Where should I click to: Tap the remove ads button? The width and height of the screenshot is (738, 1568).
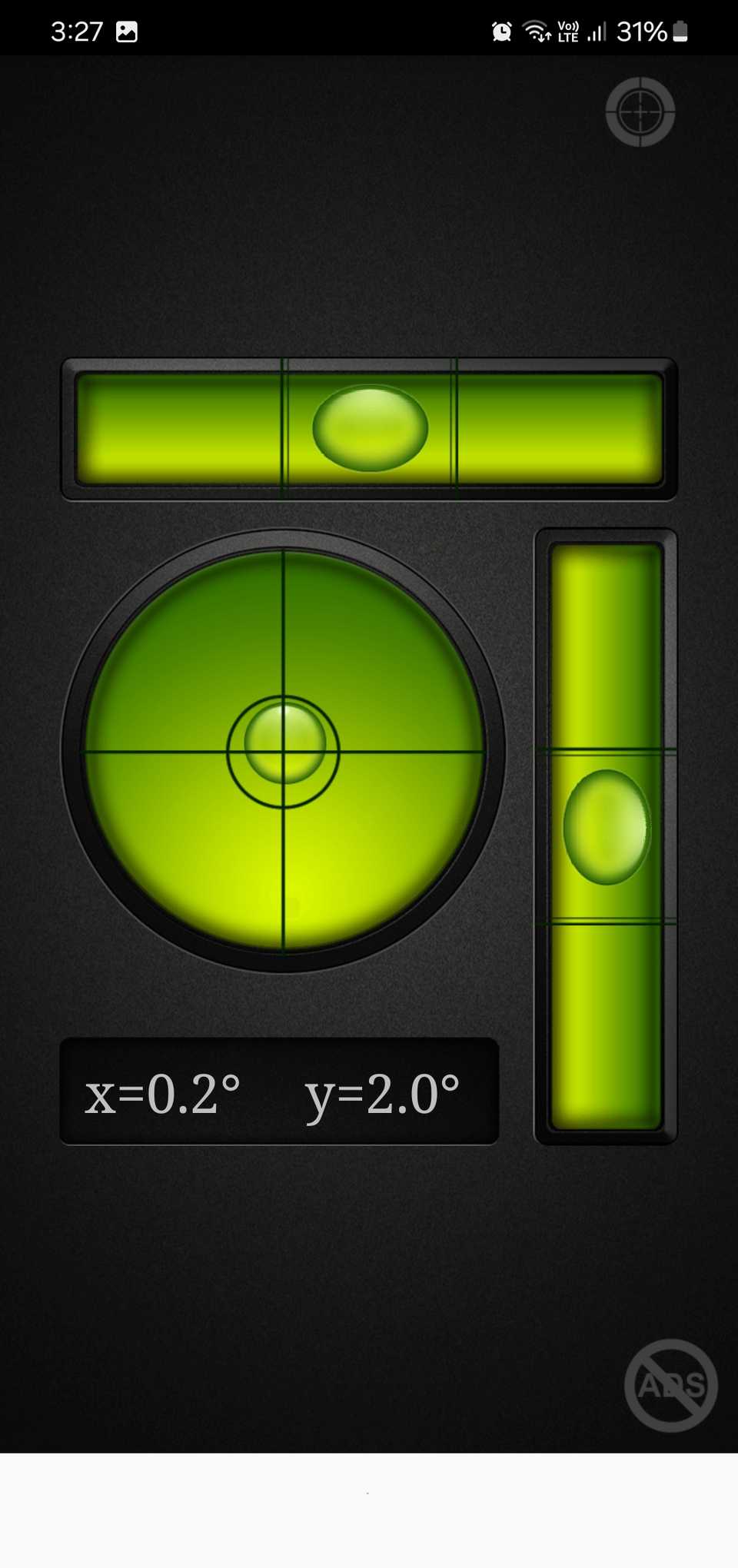coord(671,1385)
